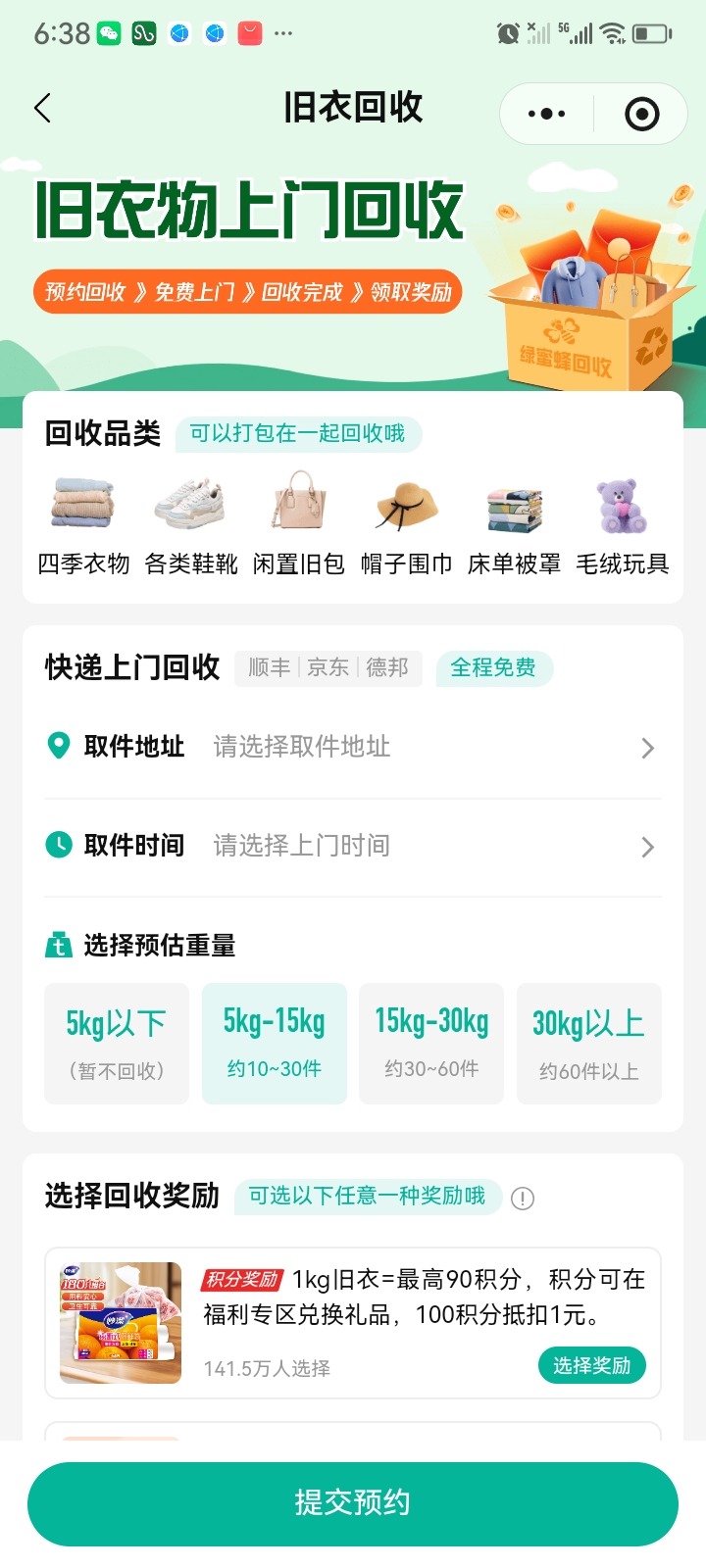The height and width of the screenshot is (1568, 706).
Task: Select the 5kg-15kg weight option
Action: [275, 1044]
